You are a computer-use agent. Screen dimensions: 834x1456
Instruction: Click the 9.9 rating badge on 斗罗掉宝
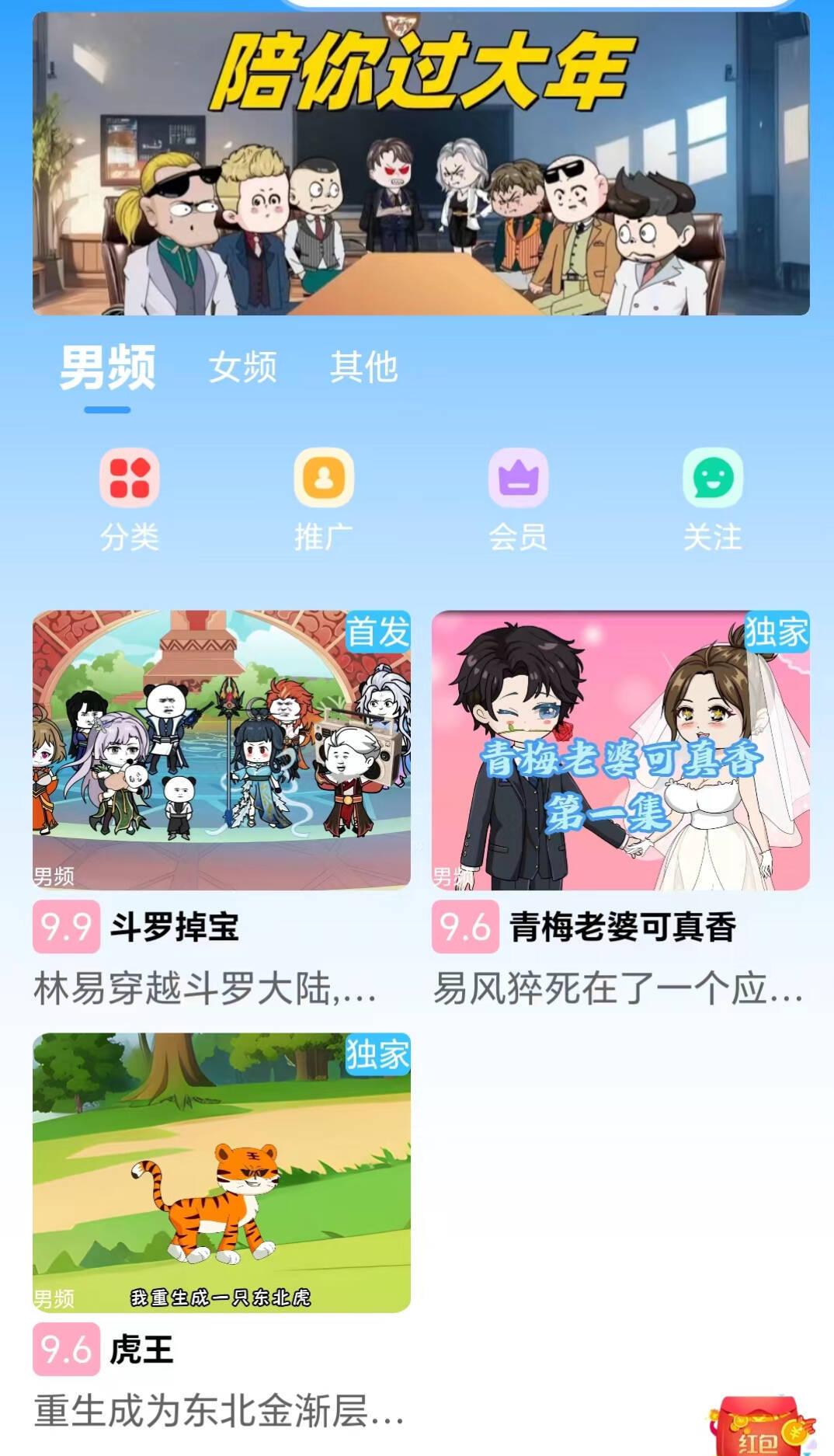tap(66, 926)
